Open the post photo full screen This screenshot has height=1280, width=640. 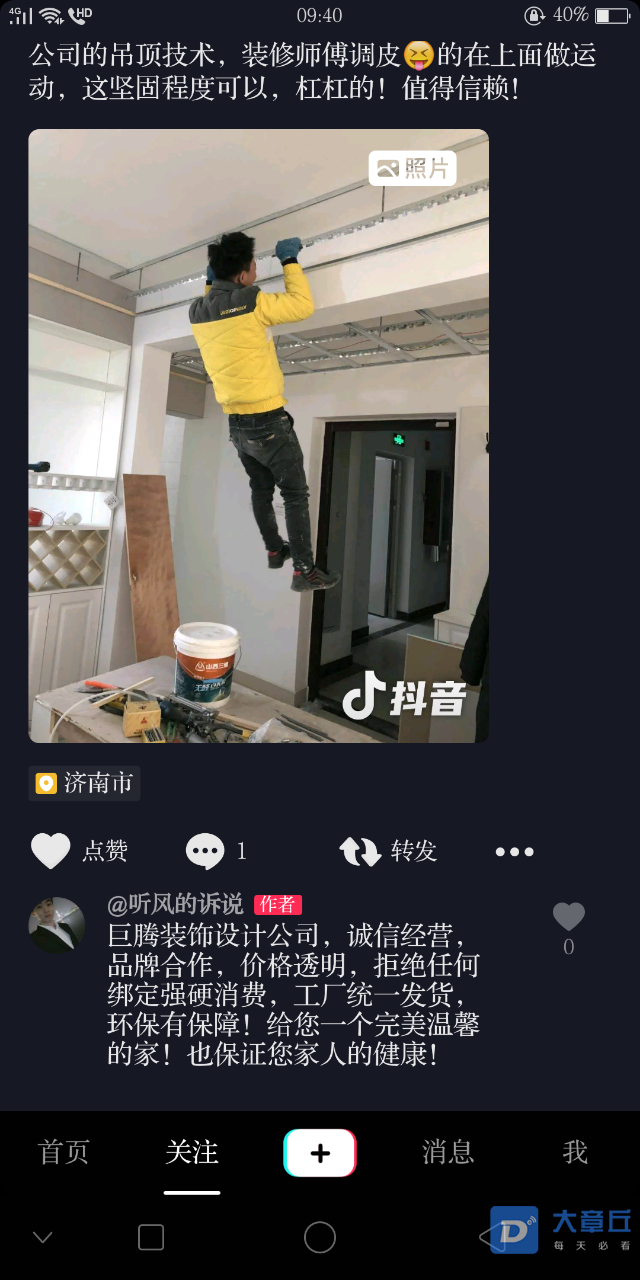(x=258, y=436)
